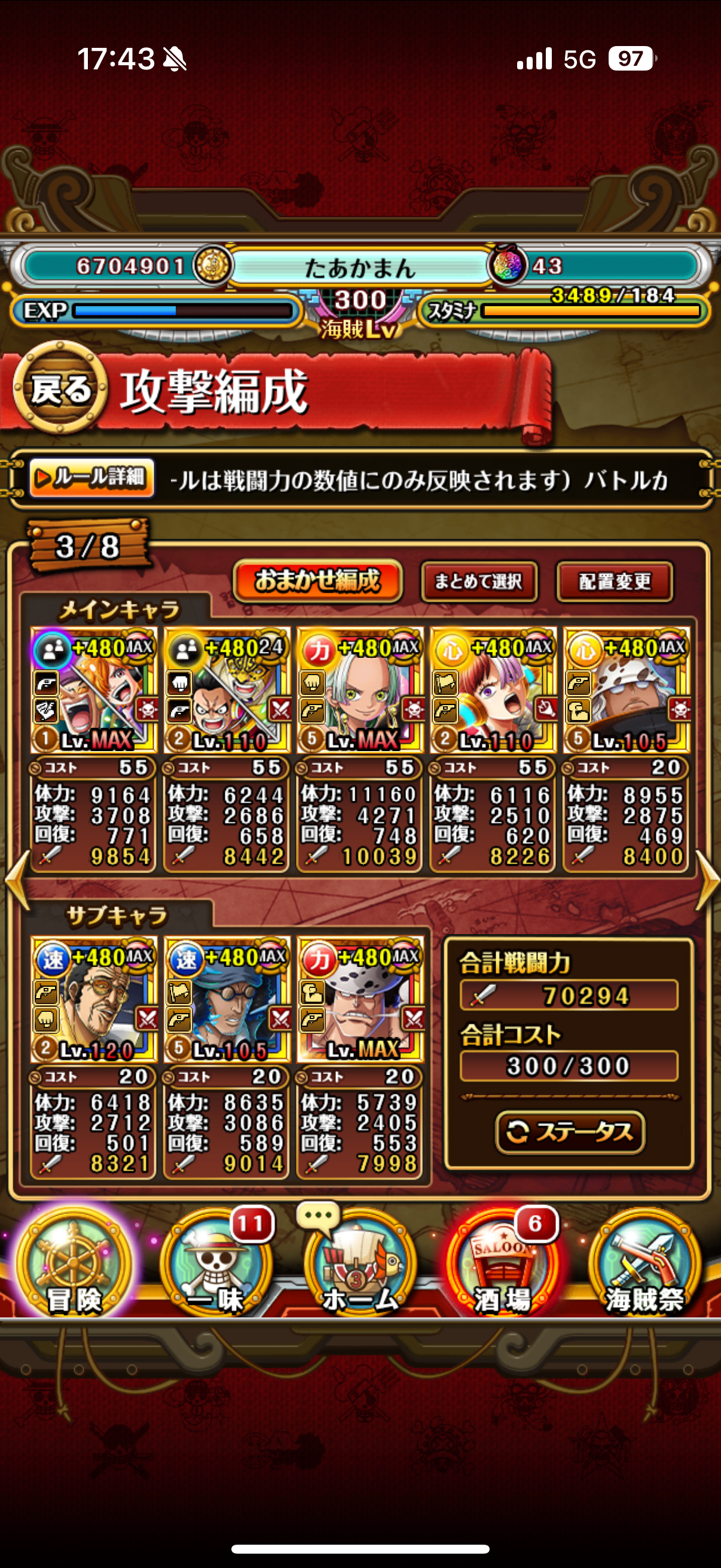Tap the おまかせ編成 auto-formation button
Viewport: 721px width, 1568px height.
click(x=317, y=581)
